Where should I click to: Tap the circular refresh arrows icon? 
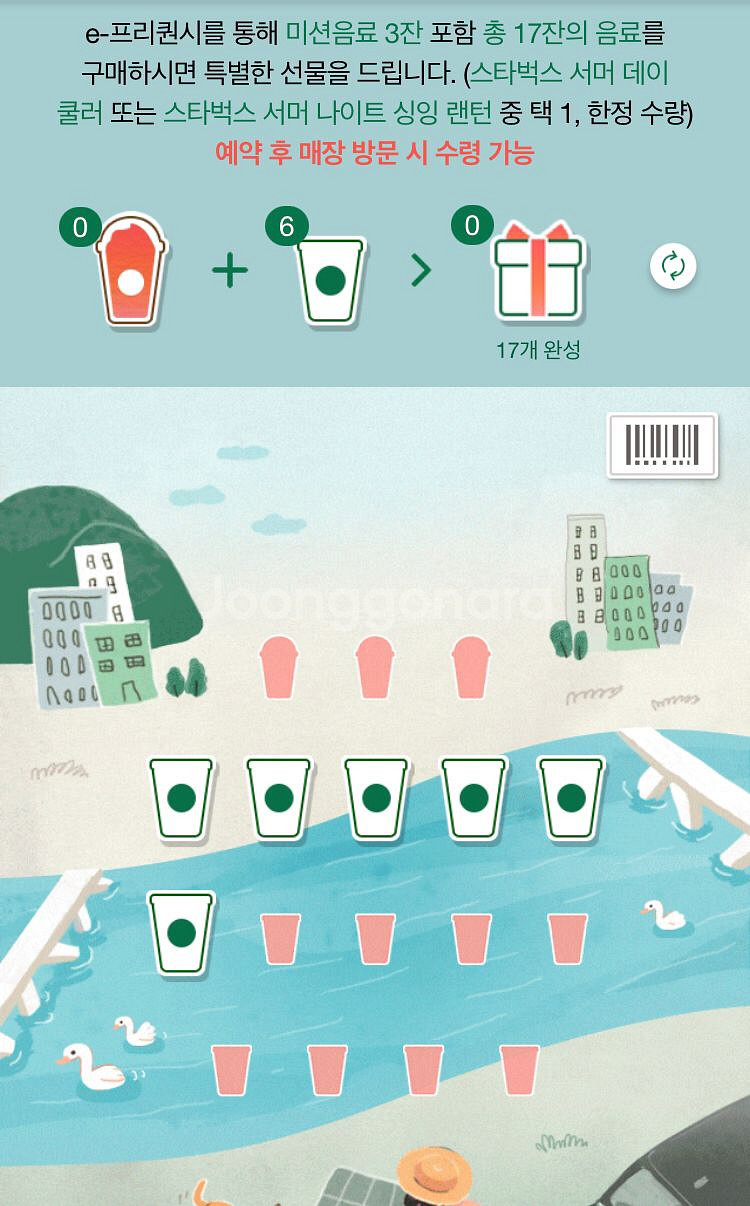pyautogui.click(x=672, y=268)
